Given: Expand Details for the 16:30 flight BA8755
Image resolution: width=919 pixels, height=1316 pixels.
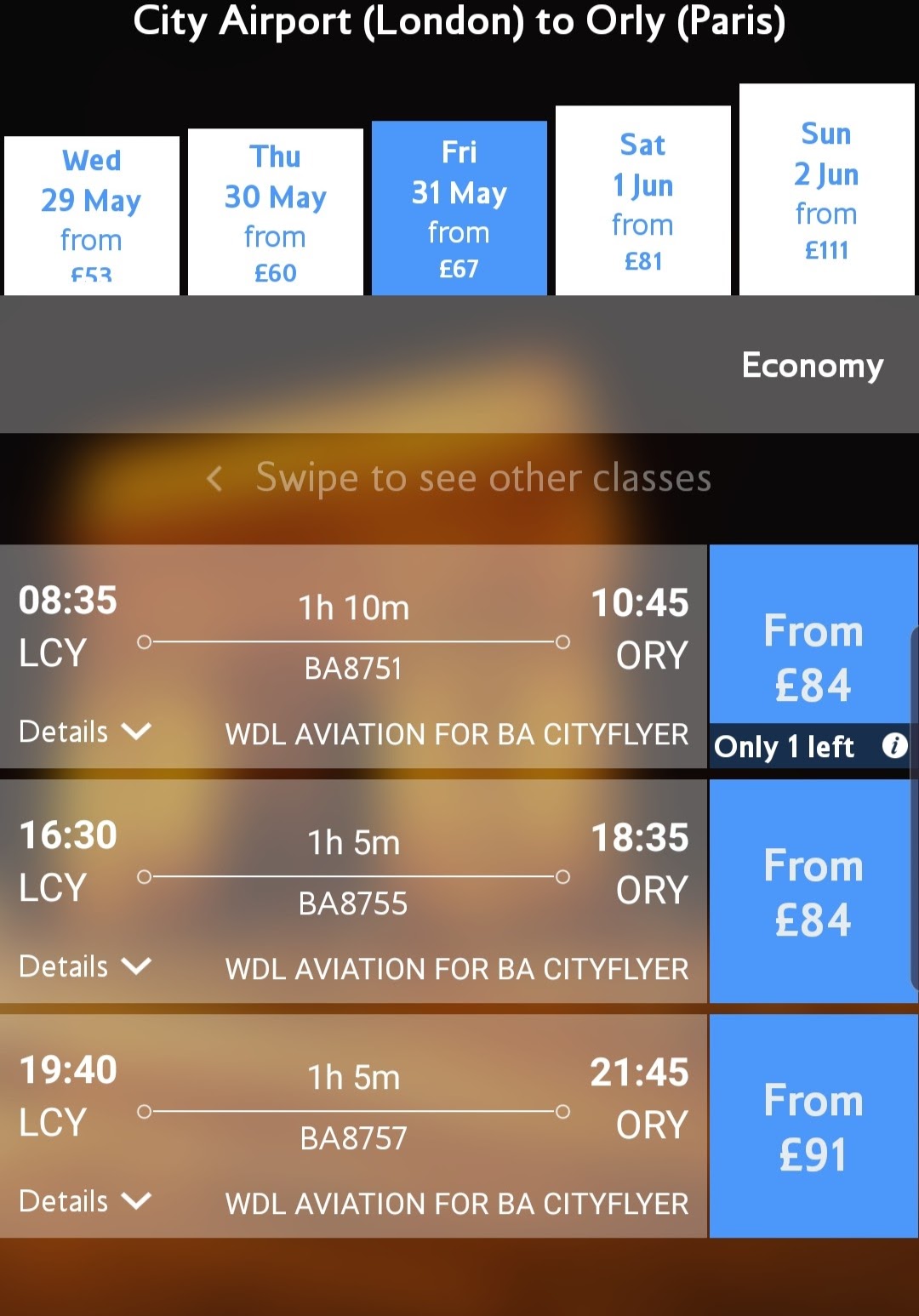Looking at the screenshot, I should click(x=84, y=966).
